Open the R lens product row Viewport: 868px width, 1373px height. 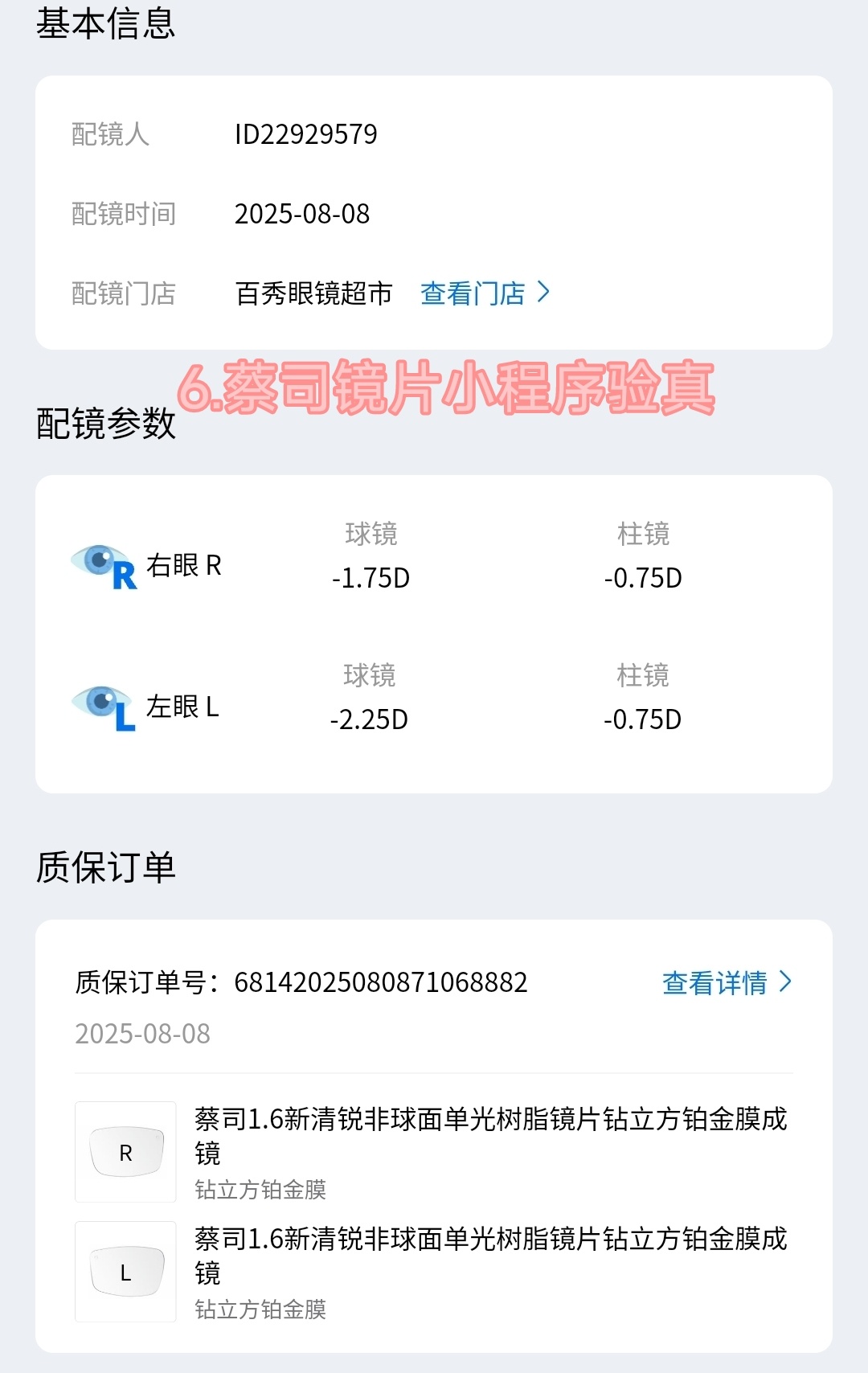coord(434,1151)
